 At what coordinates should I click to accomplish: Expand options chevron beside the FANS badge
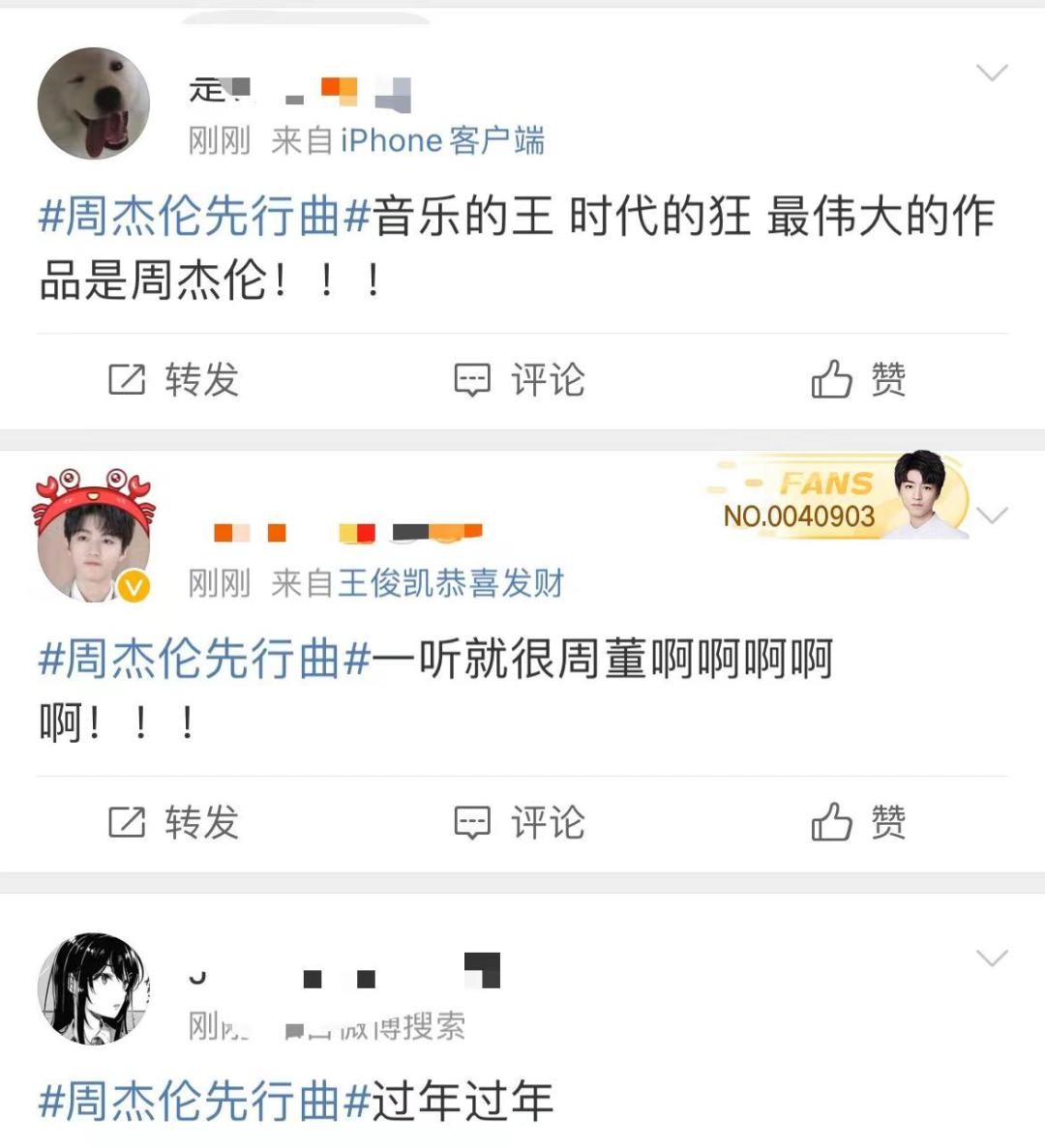[x=992, y=515]
